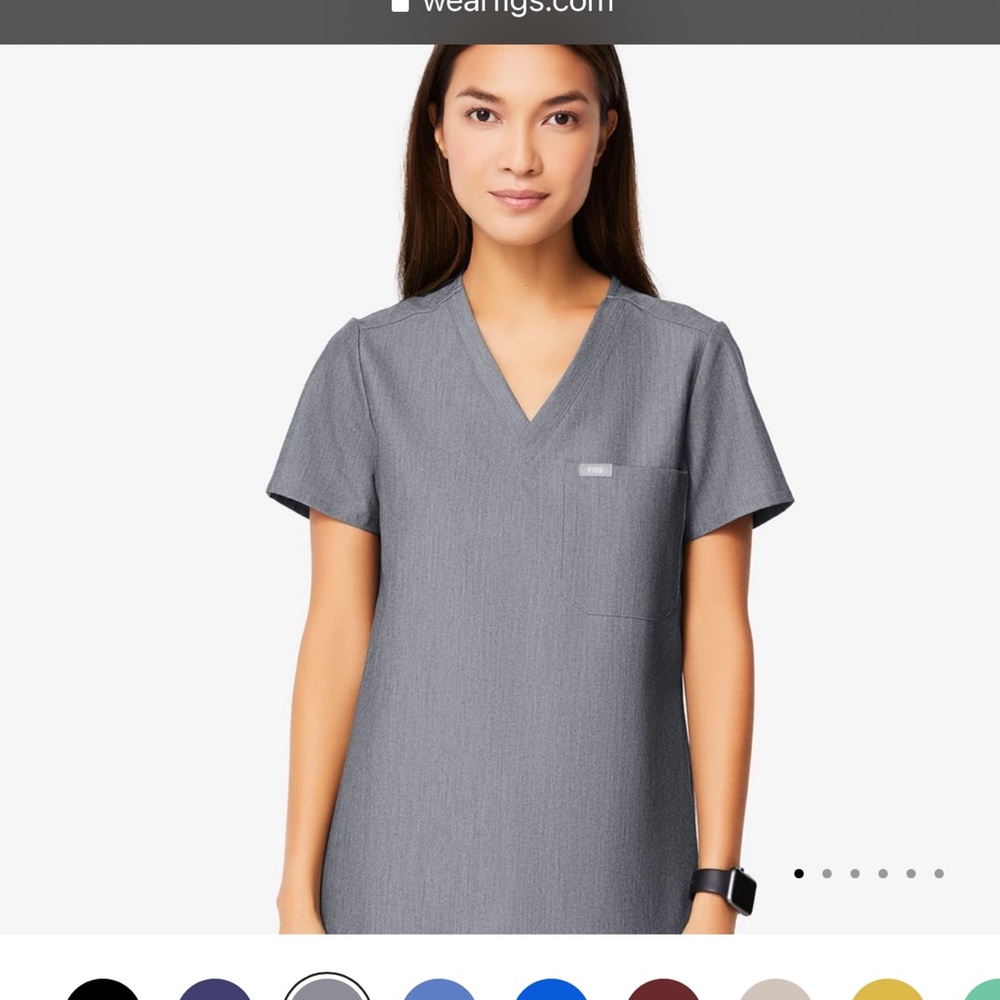Choose the royal blue color swatch
Screen dimensions: 1000x1000
(551, 990)
